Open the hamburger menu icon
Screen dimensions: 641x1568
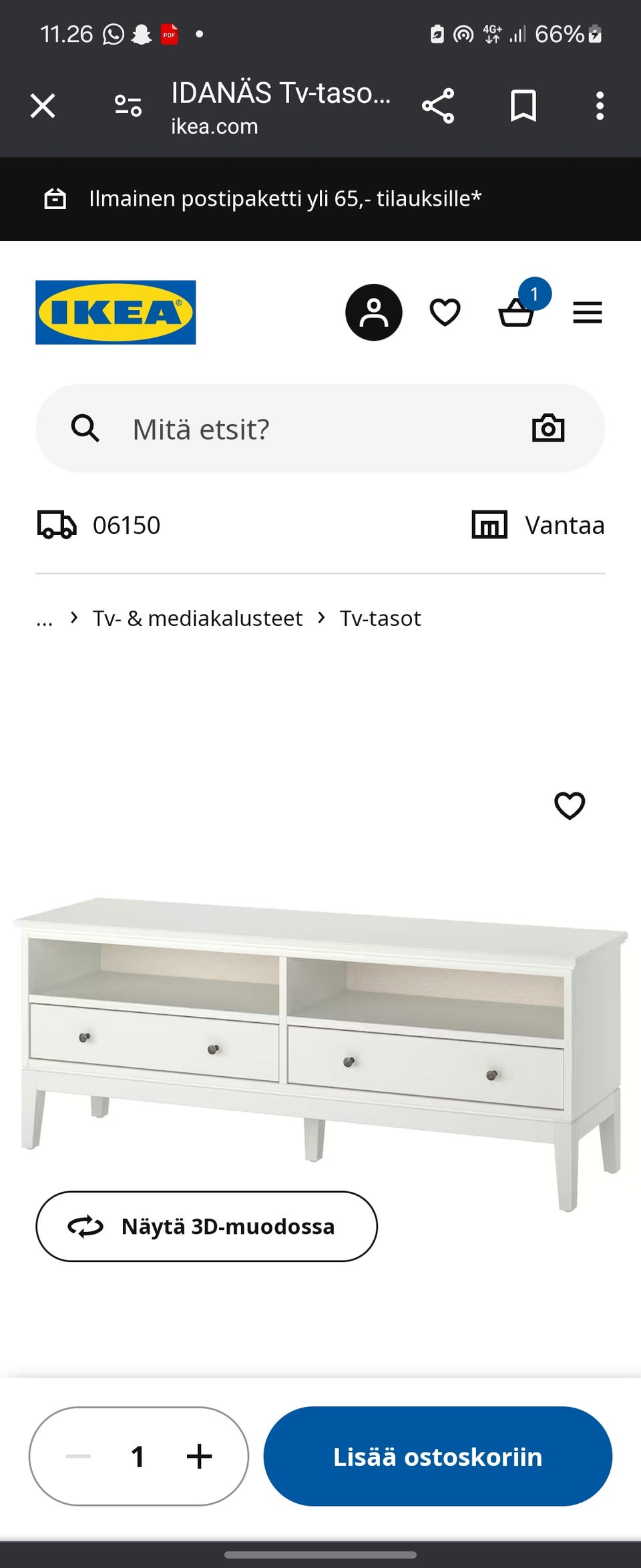(588, 312)
